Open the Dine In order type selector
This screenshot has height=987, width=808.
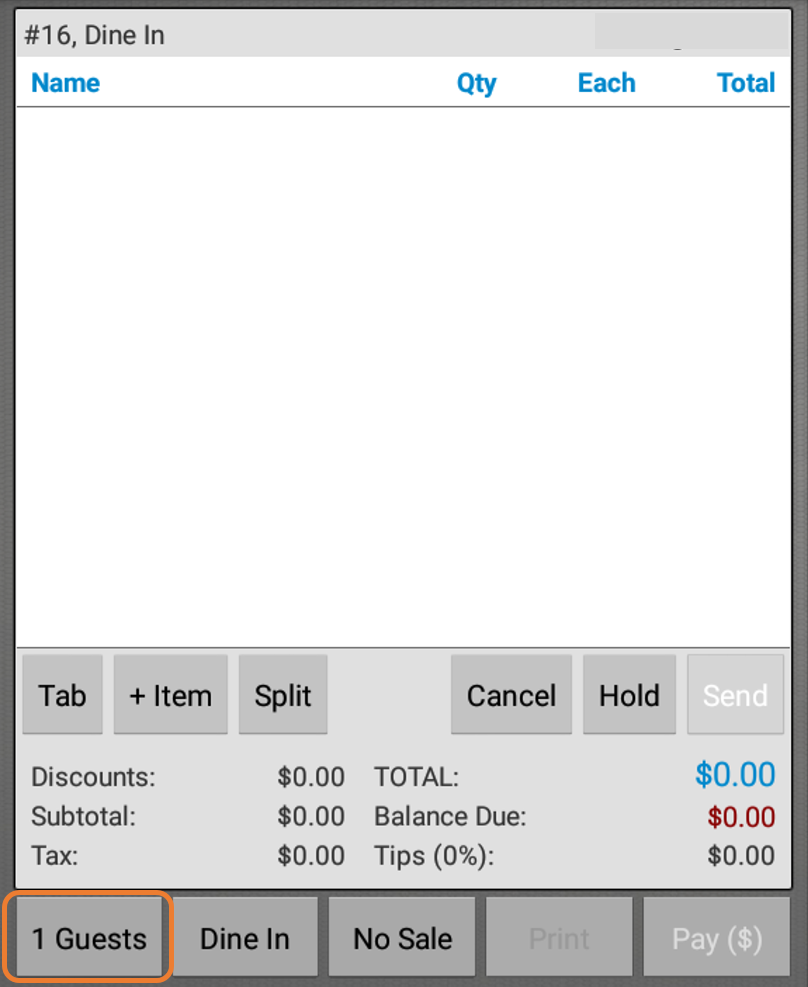coord(244,937)
